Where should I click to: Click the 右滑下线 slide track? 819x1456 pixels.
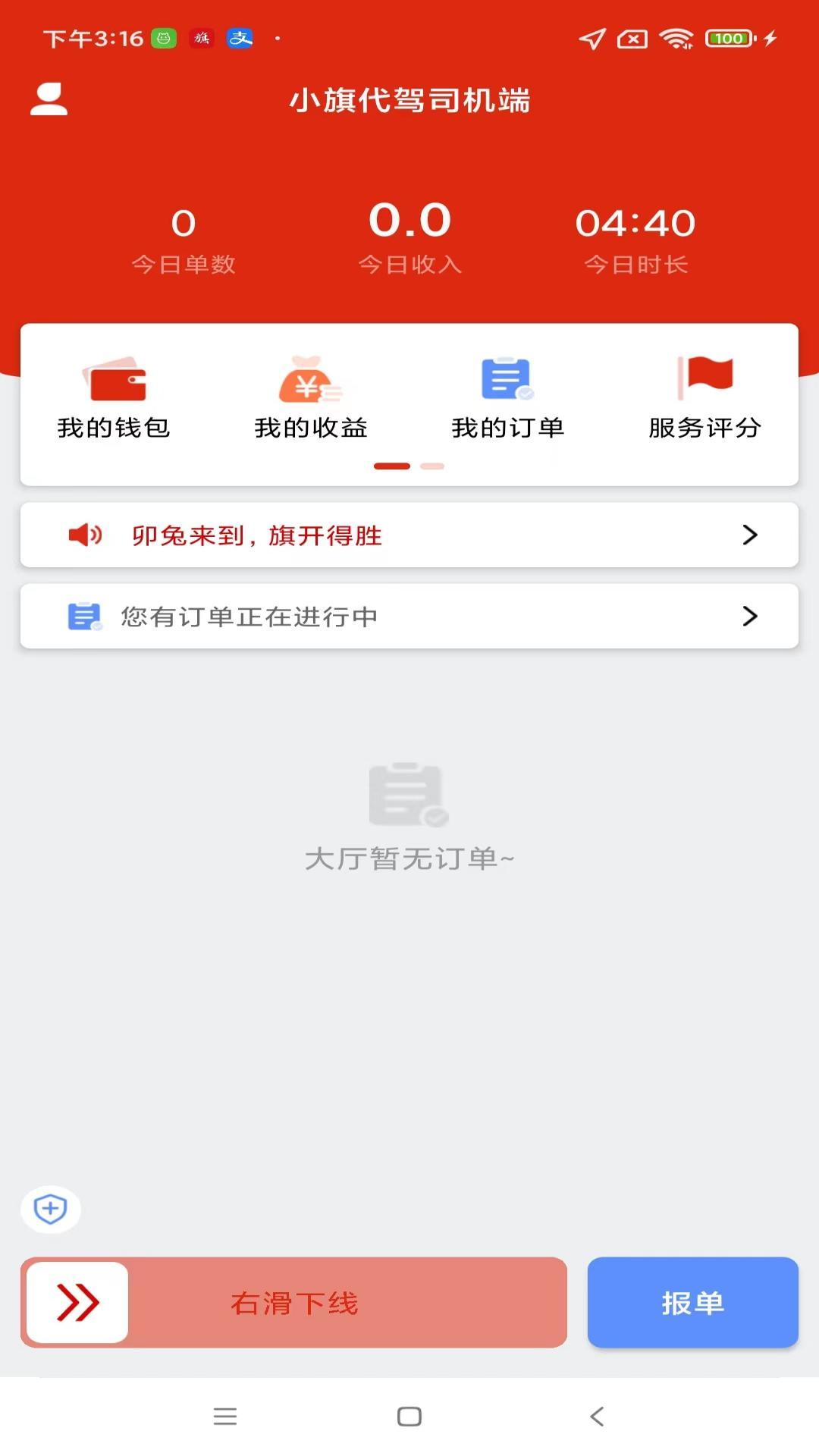[x=341, y=1303]
